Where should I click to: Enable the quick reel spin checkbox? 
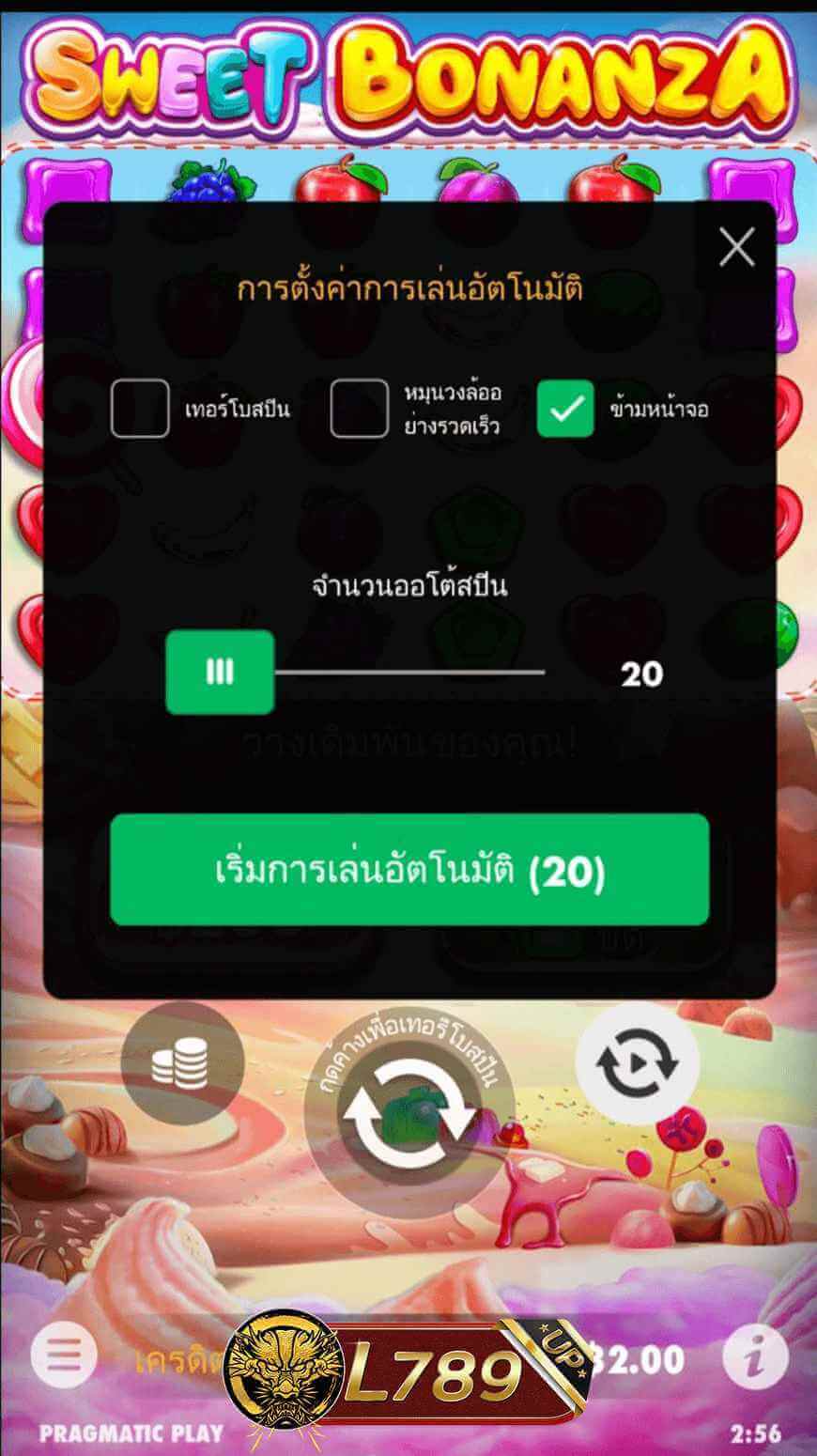point(359,408)
